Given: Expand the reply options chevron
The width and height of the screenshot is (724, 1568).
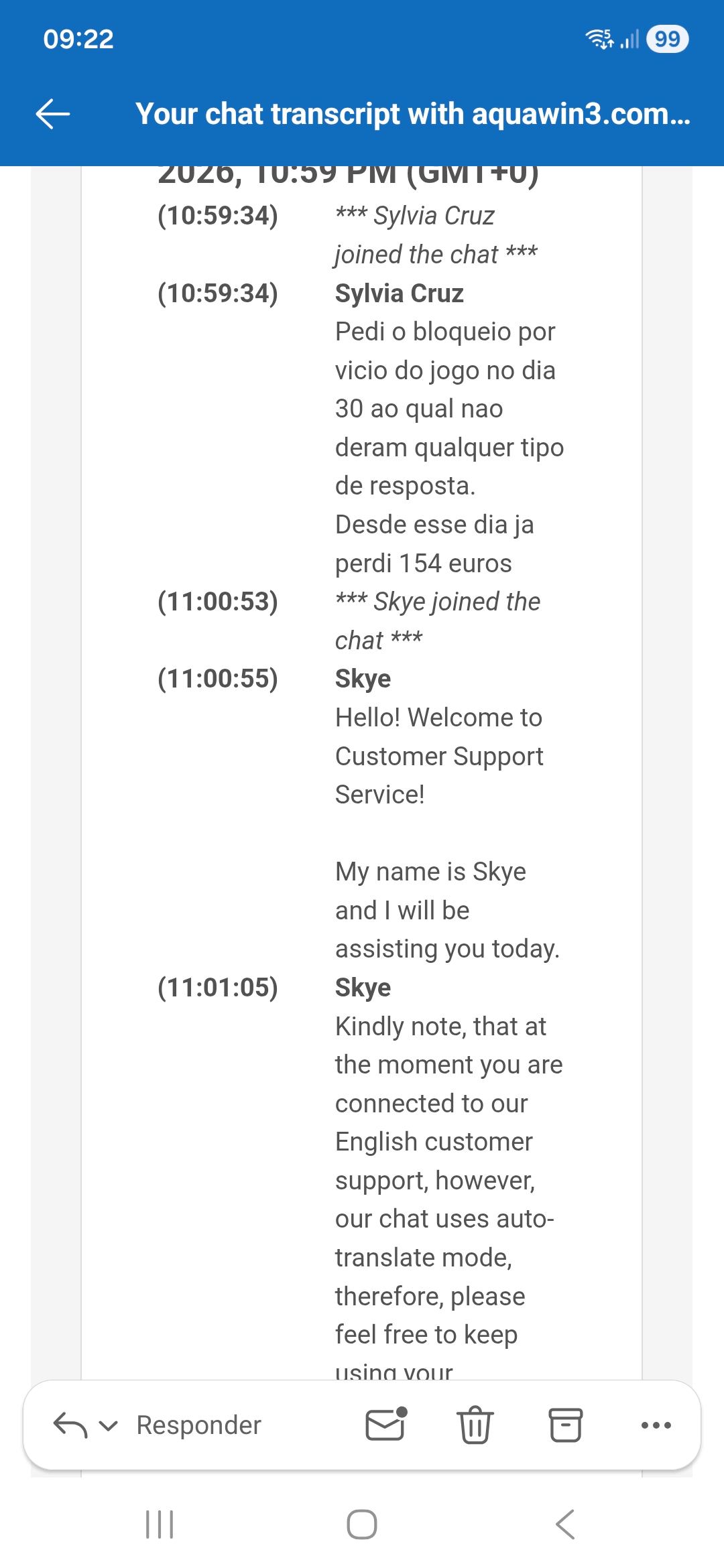Looking at the screenshot, I should pos(109,1426).
